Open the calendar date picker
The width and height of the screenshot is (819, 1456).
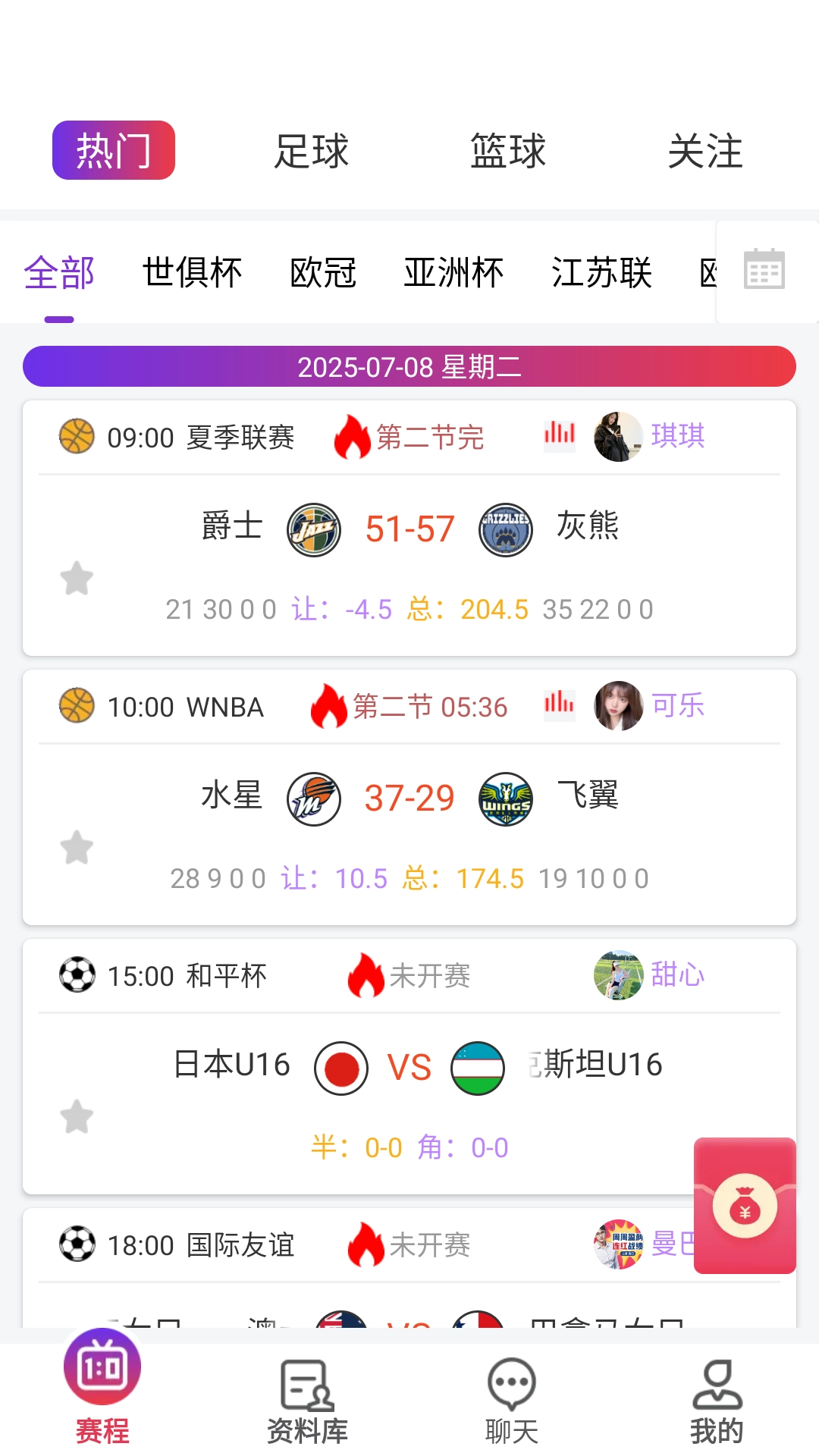(x=763, y=270)
